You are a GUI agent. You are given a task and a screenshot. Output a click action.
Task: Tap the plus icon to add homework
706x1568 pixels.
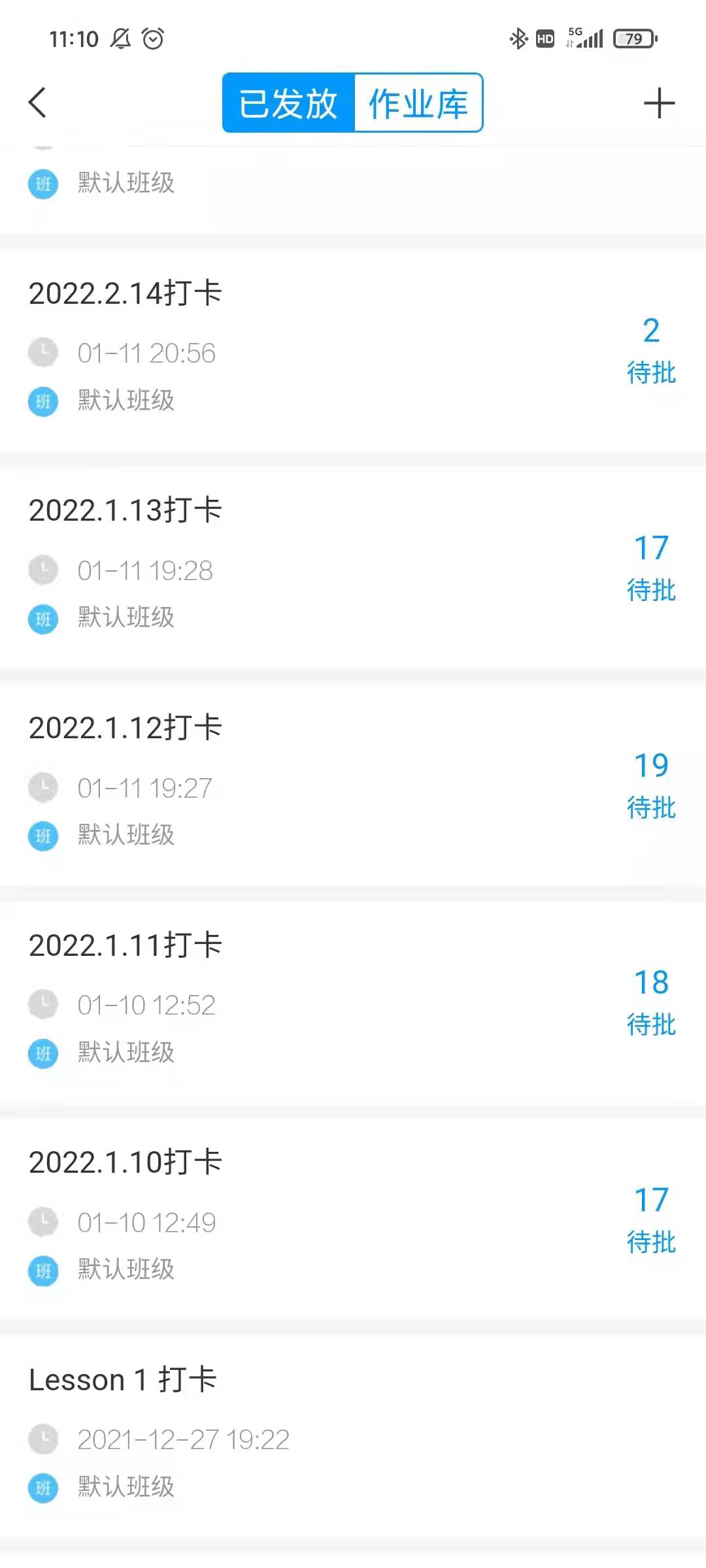pyautogui.click(x=658, y=103)
